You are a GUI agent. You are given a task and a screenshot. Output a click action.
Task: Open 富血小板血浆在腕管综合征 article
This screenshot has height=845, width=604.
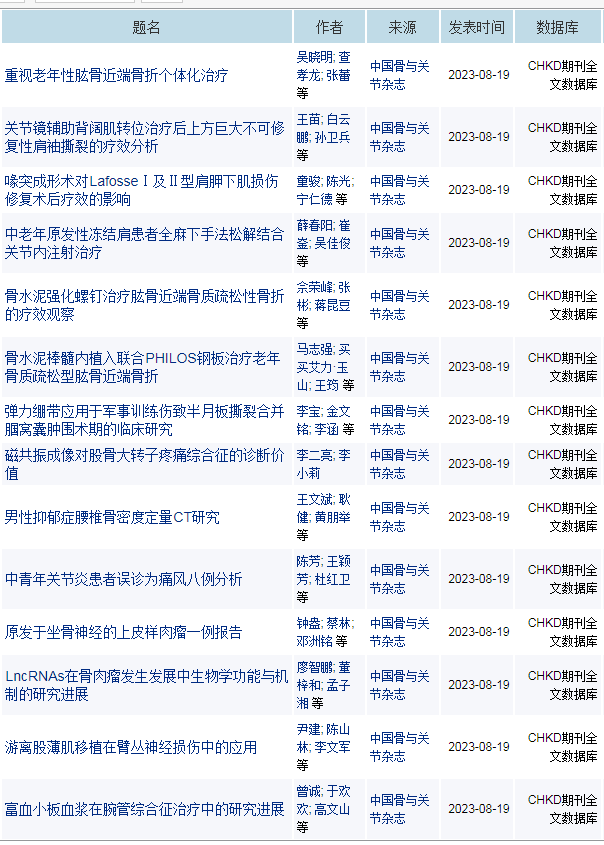[144, 809]
